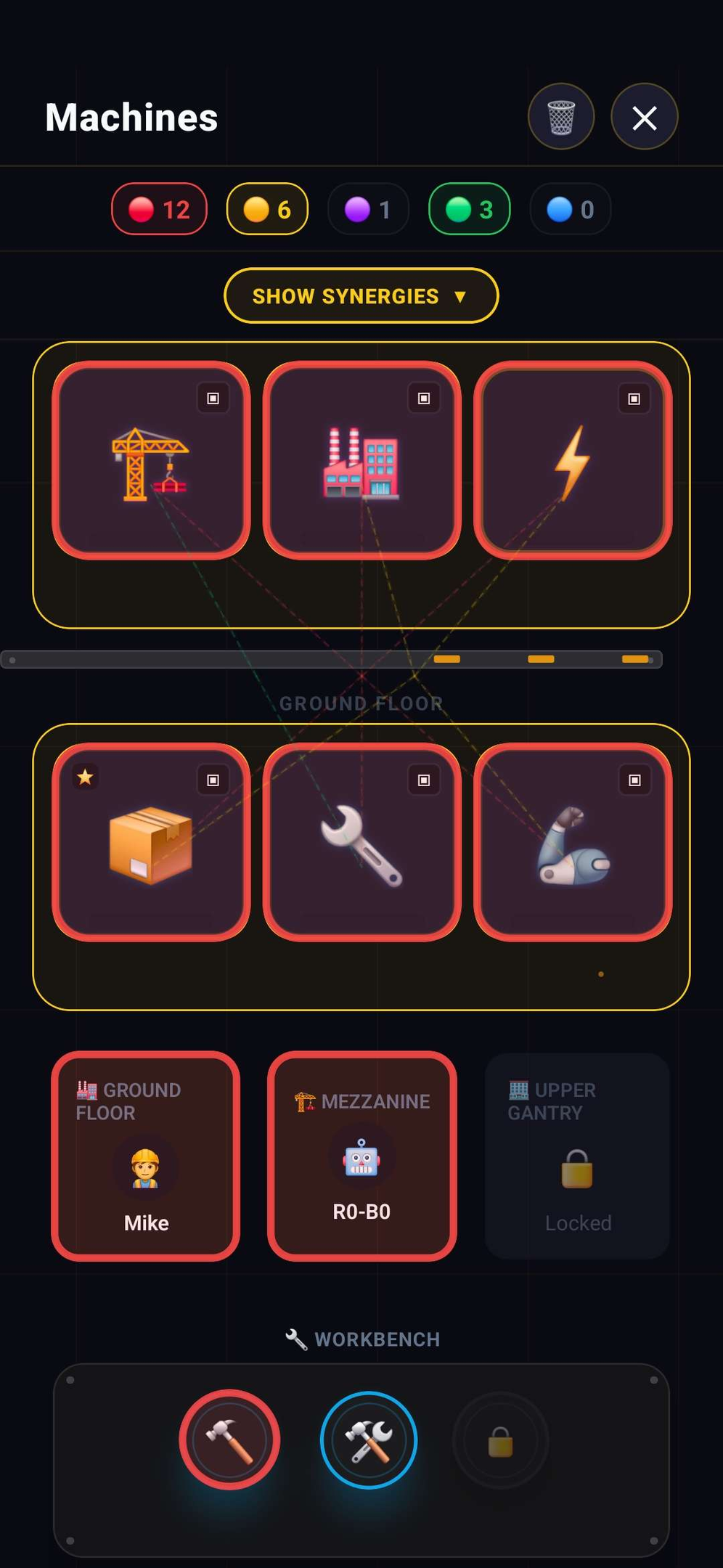
Task: Tap the locked Upper Gantry floor
Action: 577,1156
